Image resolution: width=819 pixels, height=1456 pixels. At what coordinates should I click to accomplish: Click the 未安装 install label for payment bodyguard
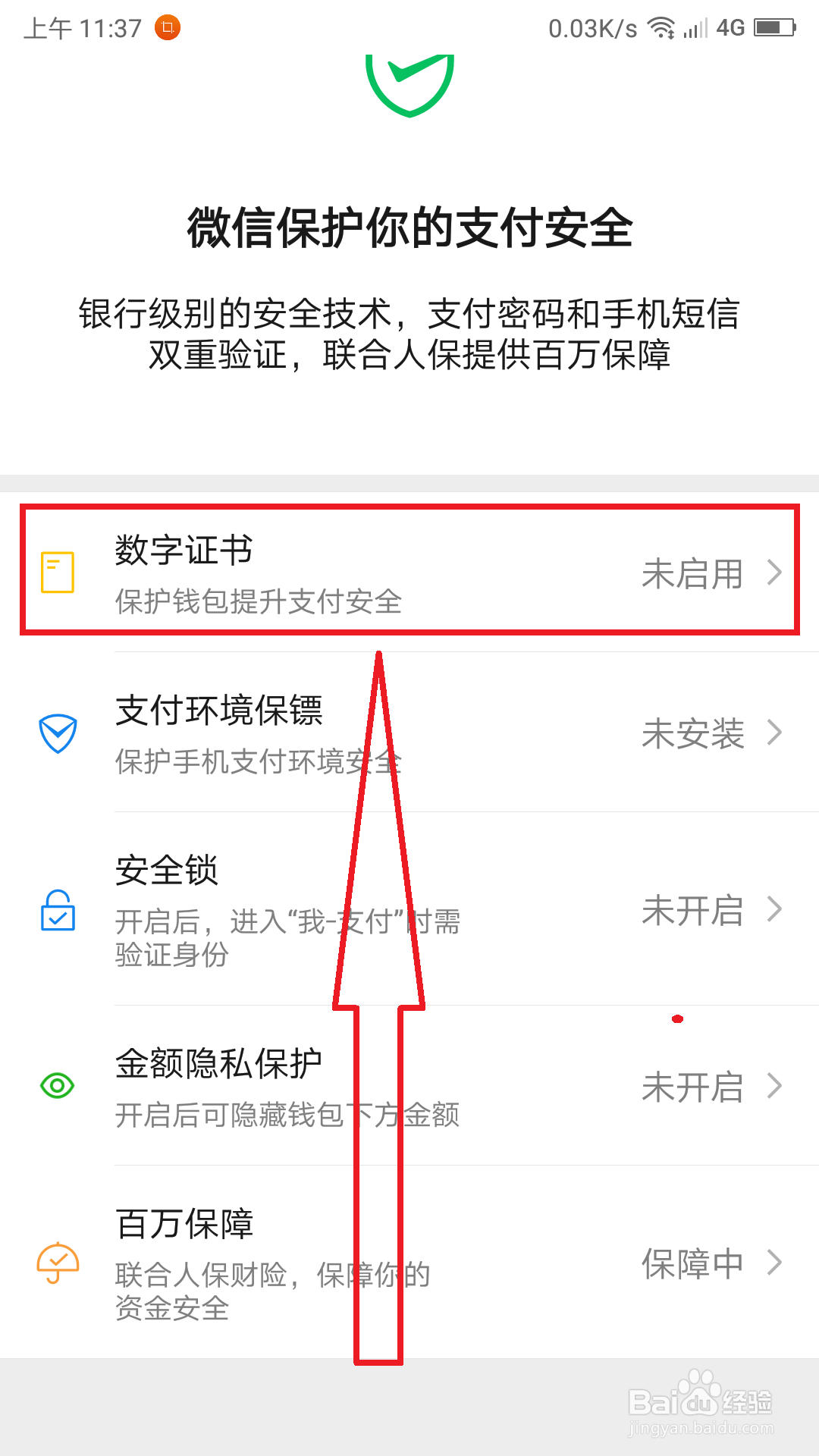pyautogui.click(x=692, y=734)
